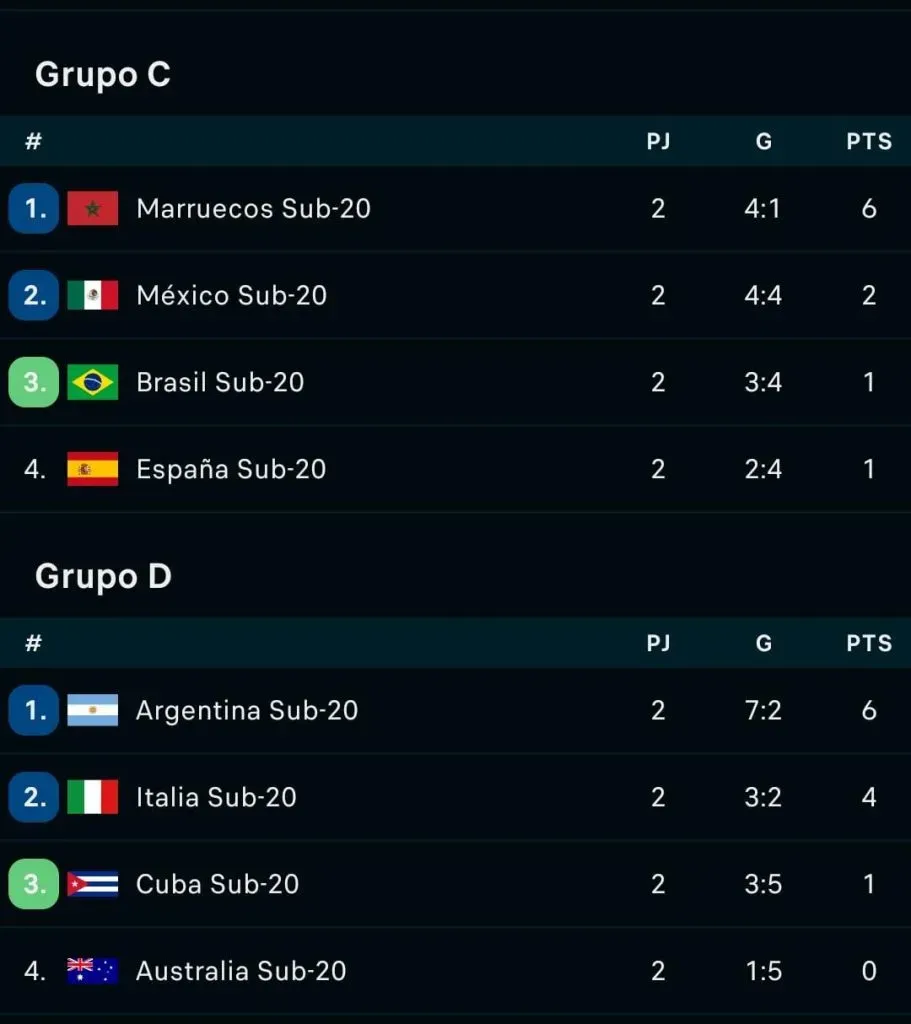The width and height of the screenshot is (911, 1024).
Task: Tap the España Sub-20 row
Action: [x=231, y=469]
